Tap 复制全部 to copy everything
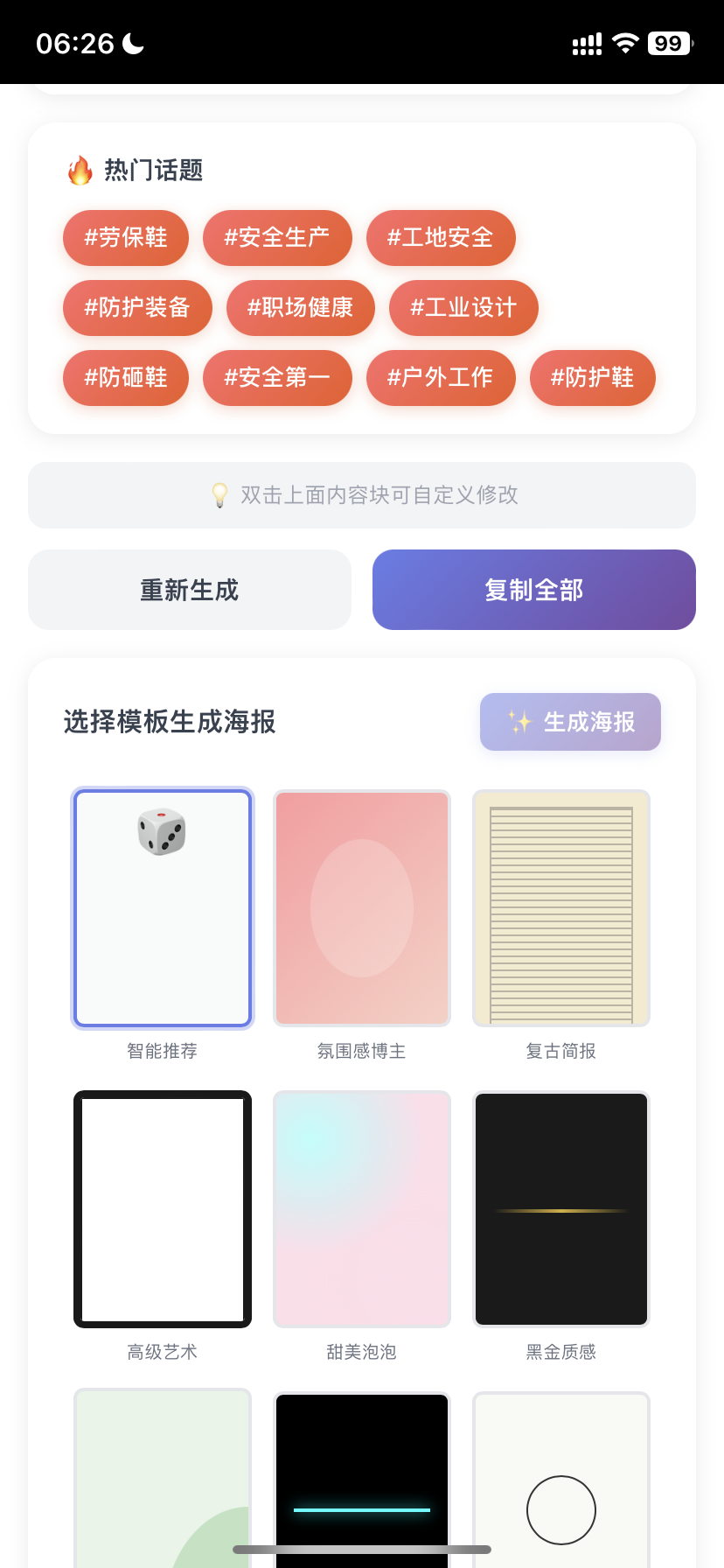 click(533, 590)
